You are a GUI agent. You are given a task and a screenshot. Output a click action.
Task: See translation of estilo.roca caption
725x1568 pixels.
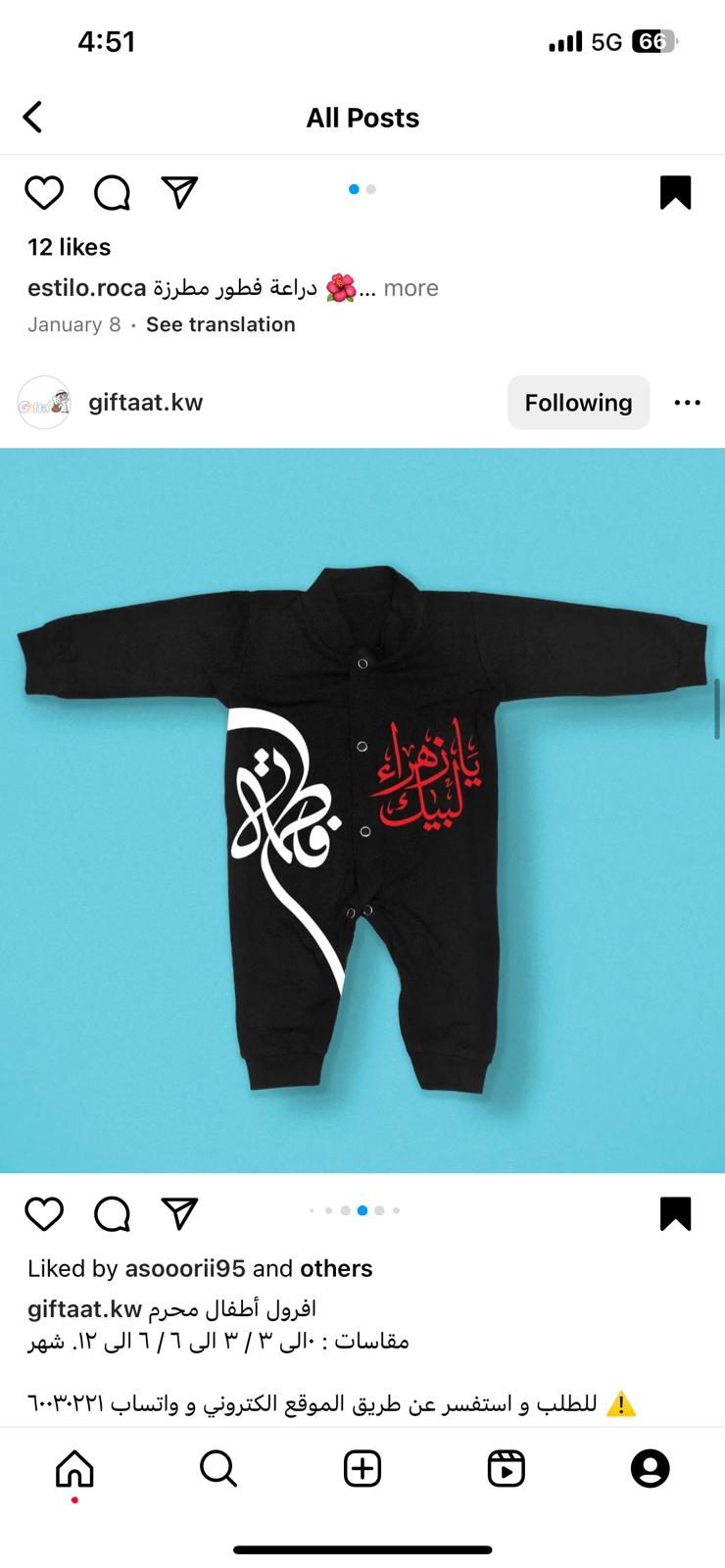tap(220, 324)
